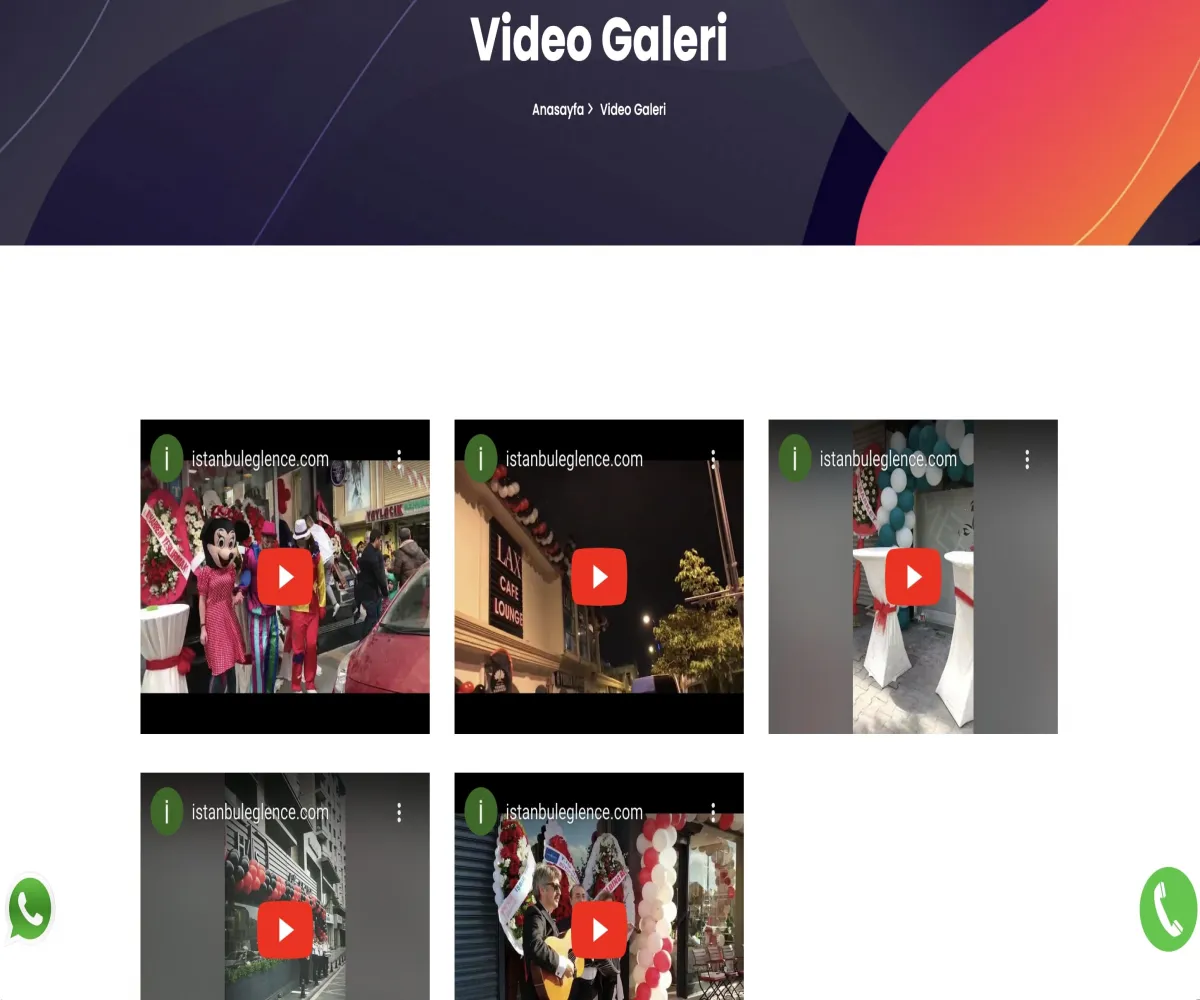Open the cocktail tables video's channel avatar
Viewport: 1200px width, 1000px height.
[x=795, y=459]
